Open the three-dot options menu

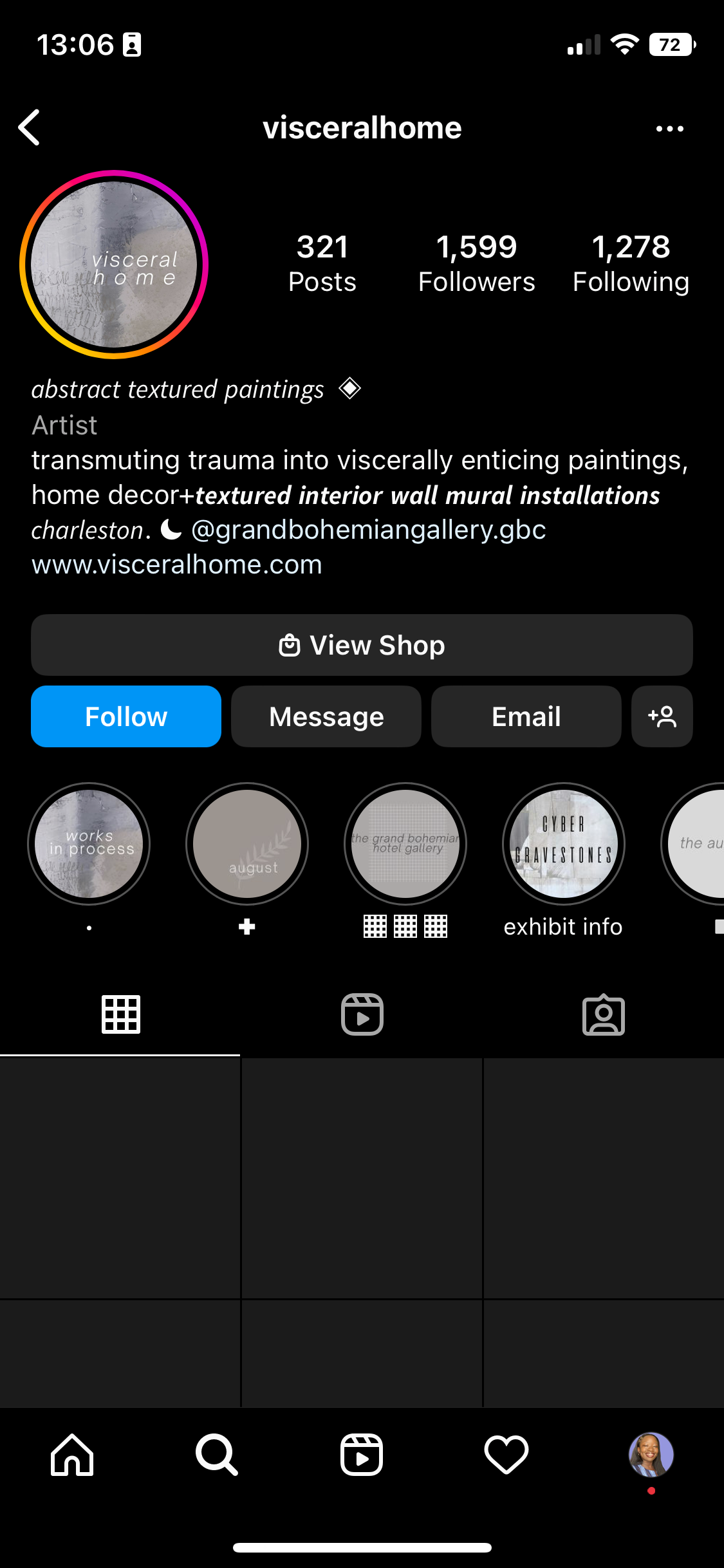click(x=669, y=129)
